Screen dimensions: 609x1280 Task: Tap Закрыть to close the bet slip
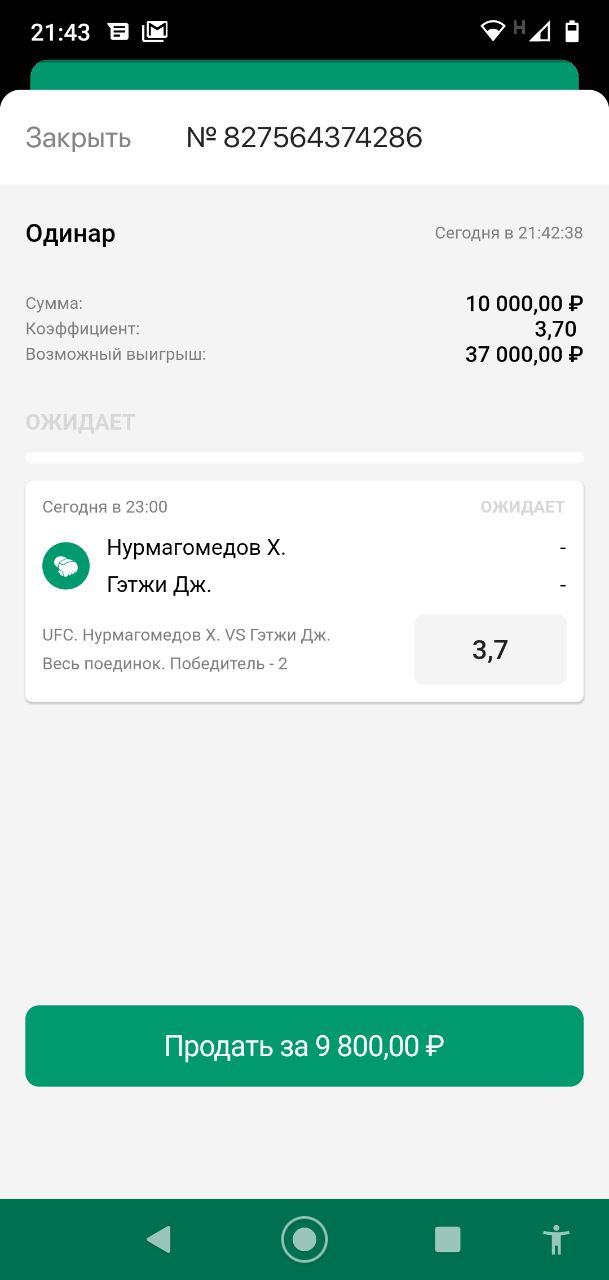click(x=78, y=138)
